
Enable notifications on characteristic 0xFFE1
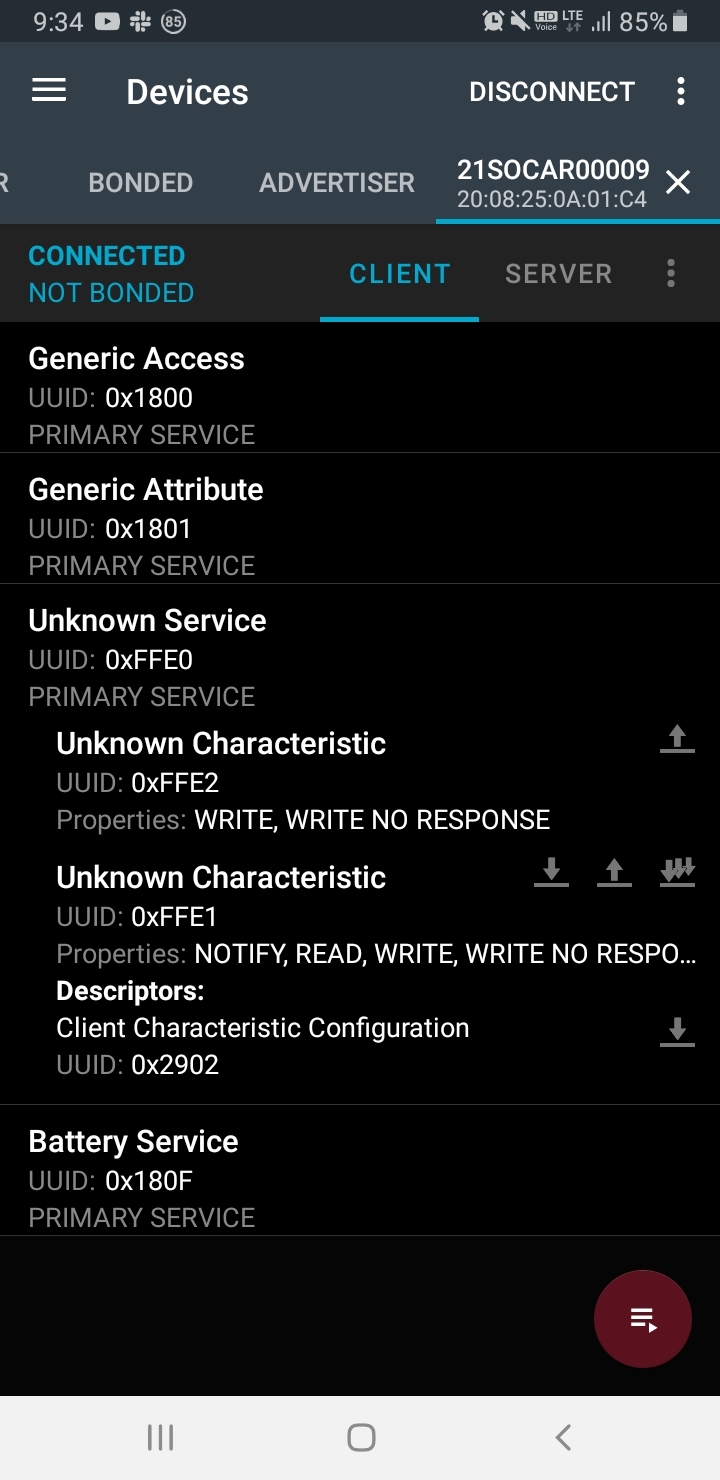677,873
